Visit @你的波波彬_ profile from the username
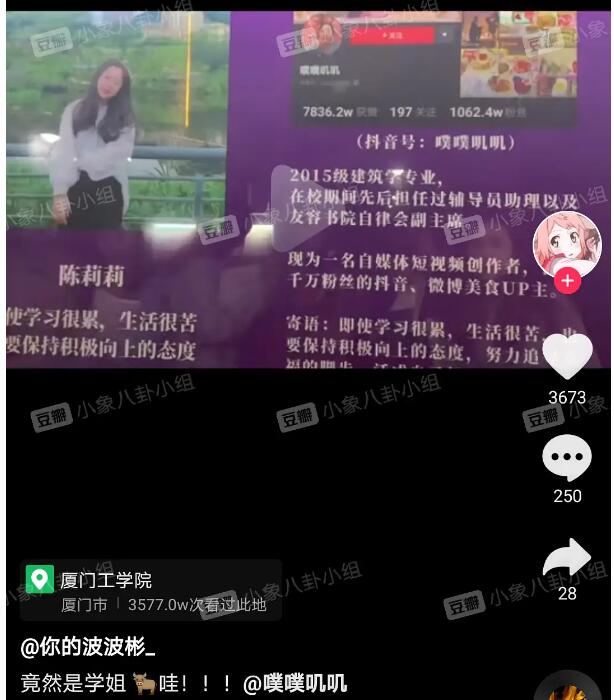This screenshot has width=614, height=700. 88,647
